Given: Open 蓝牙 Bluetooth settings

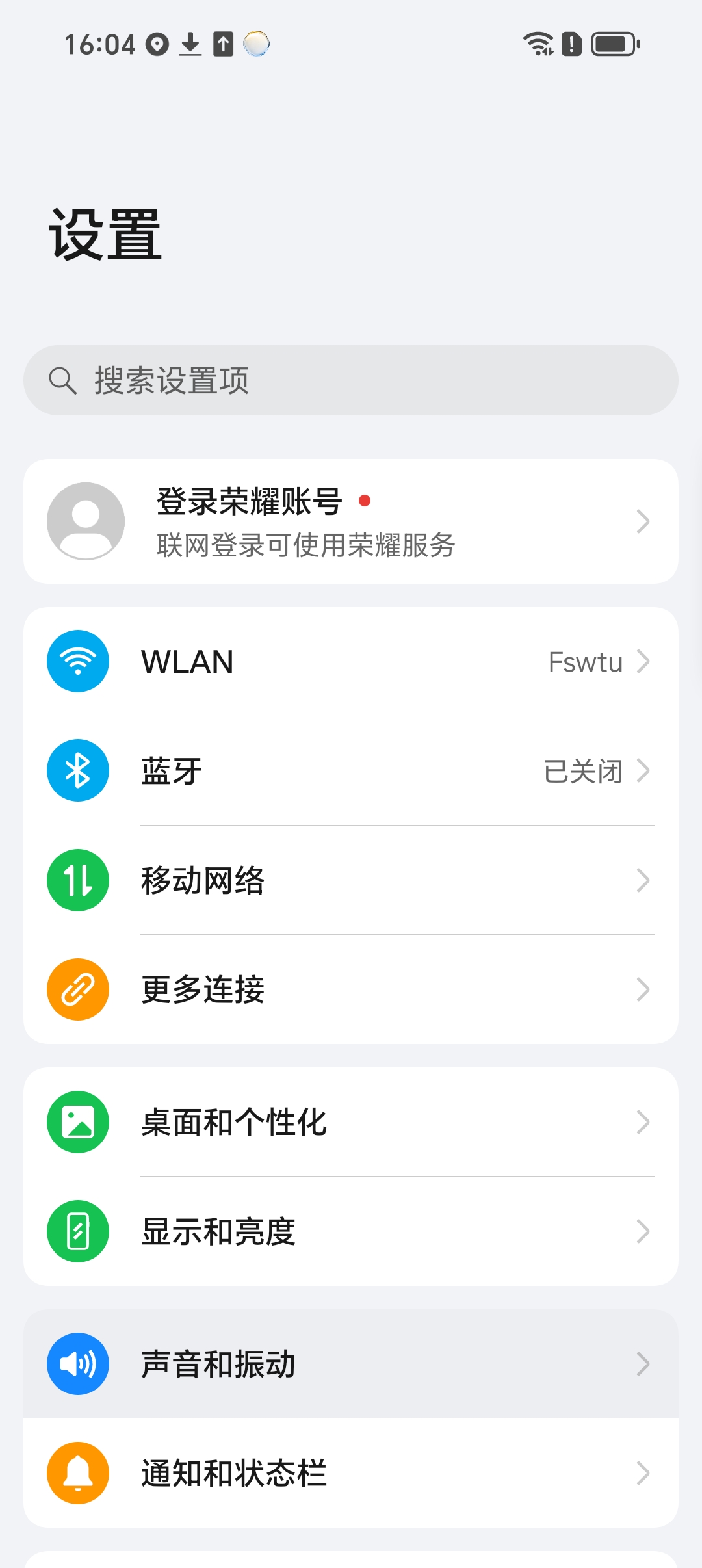Looking at the screenshot, I should point(351,771).
